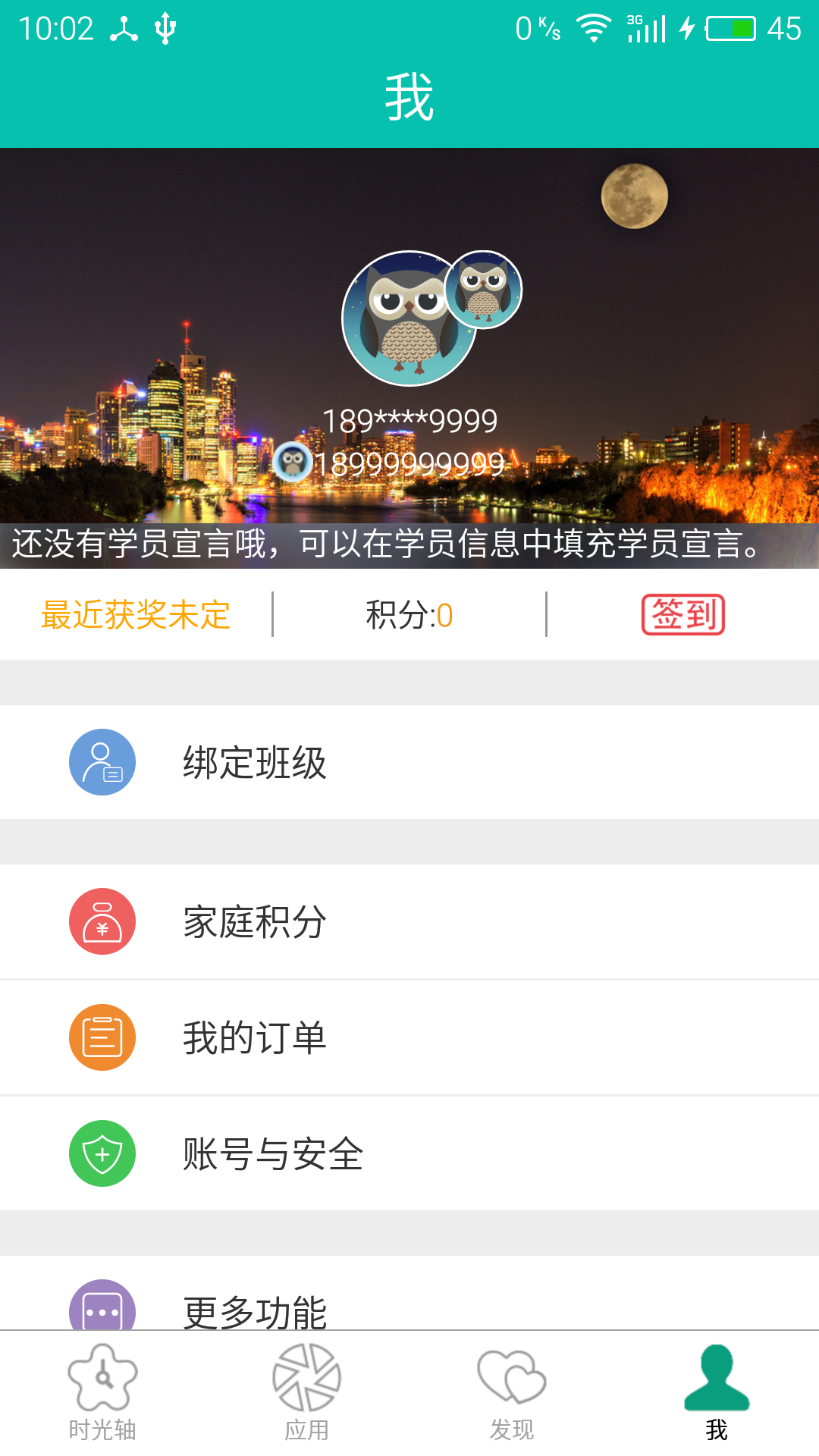
Task: Open 我的订单 row
Action: [x=409, y=1037]
